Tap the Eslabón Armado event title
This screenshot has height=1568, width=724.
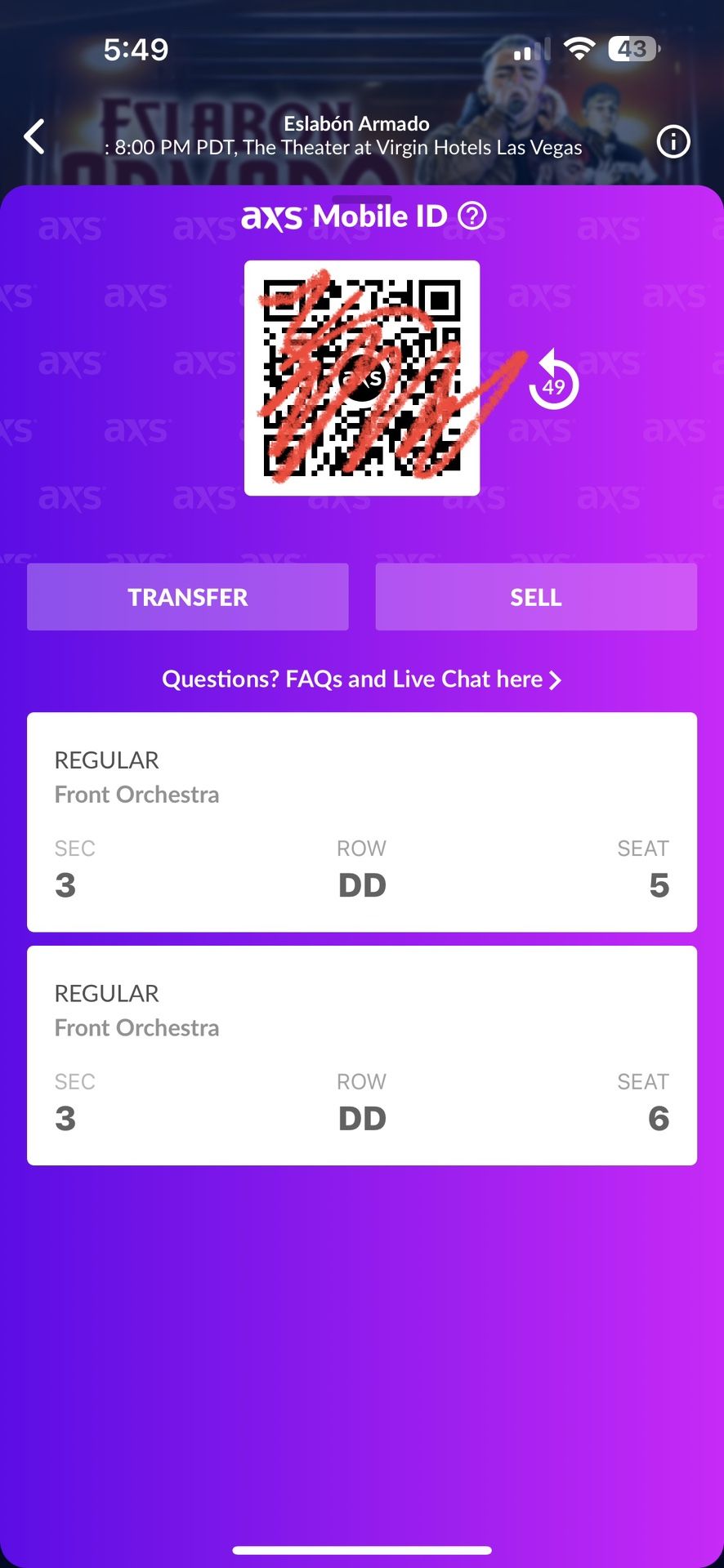coord(356,123)
